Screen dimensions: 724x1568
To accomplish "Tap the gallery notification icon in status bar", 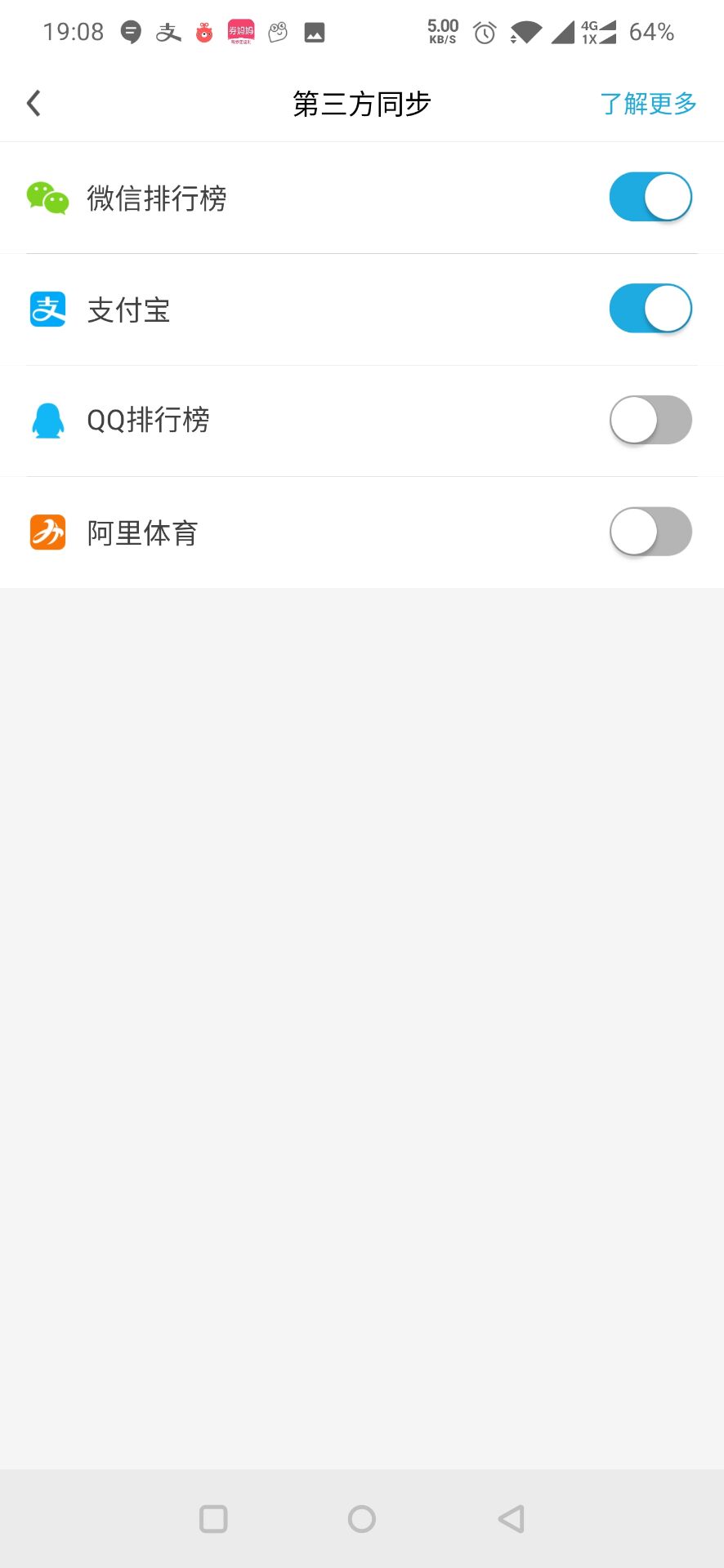I will pos(314,31).
